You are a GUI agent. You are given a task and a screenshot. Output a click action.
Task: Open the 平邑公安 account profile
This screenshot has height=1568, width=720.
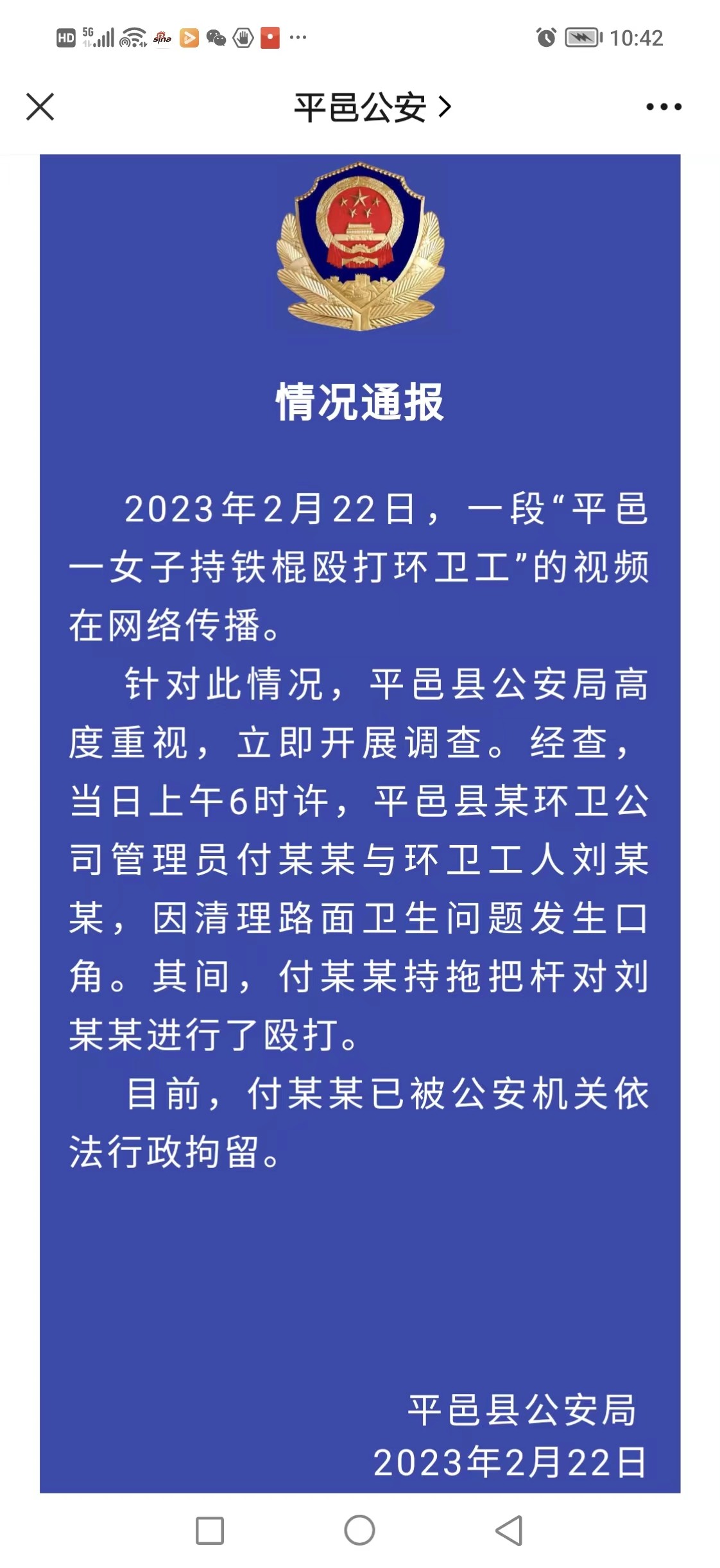point(372,107)
